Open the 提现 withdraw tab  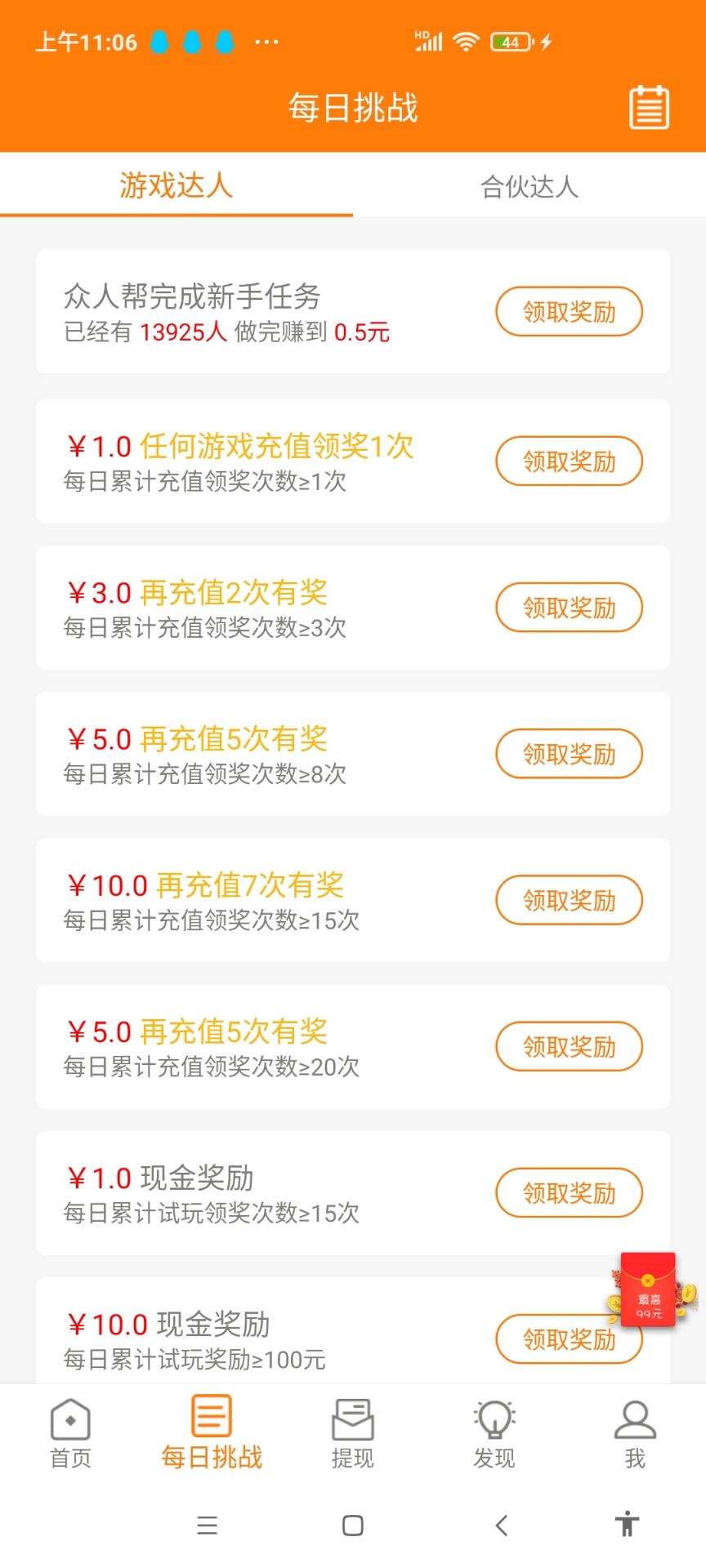coord(352,1434)
